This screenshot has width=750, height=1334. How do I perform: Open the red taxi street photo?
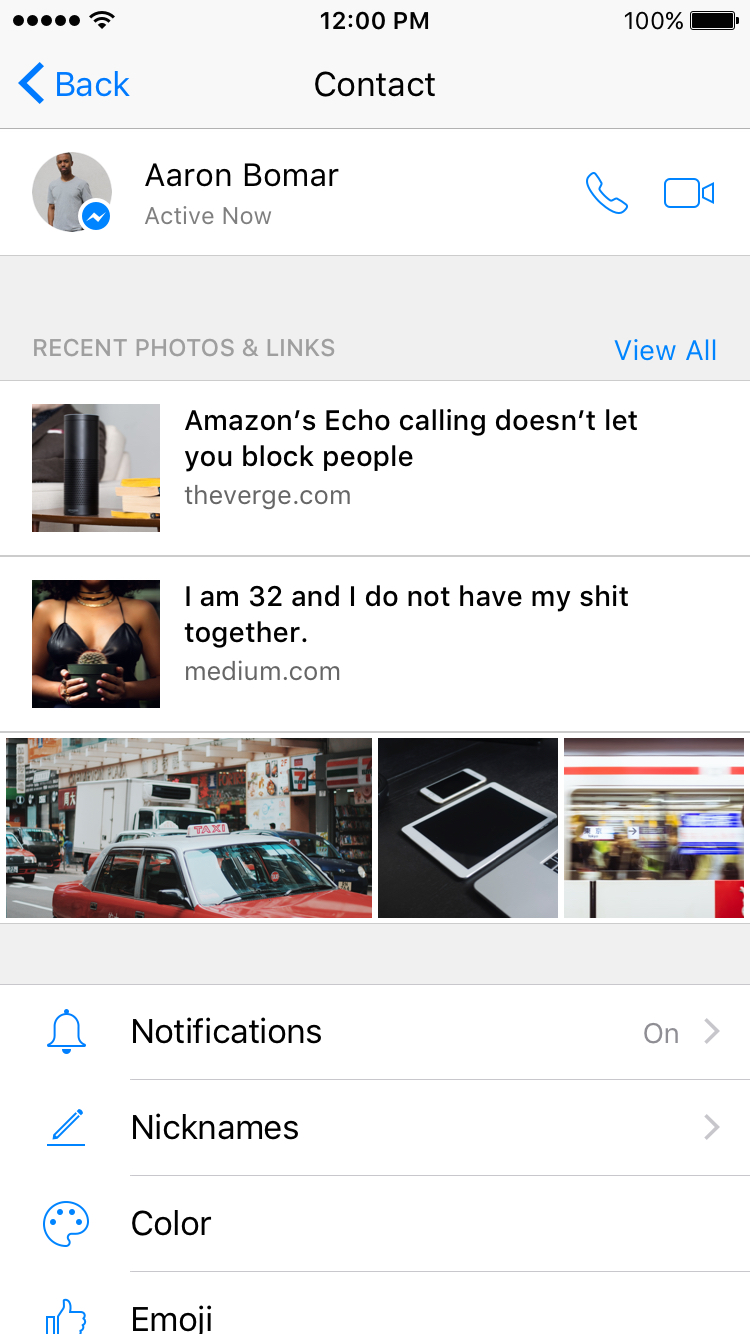[x=189, y=828]
